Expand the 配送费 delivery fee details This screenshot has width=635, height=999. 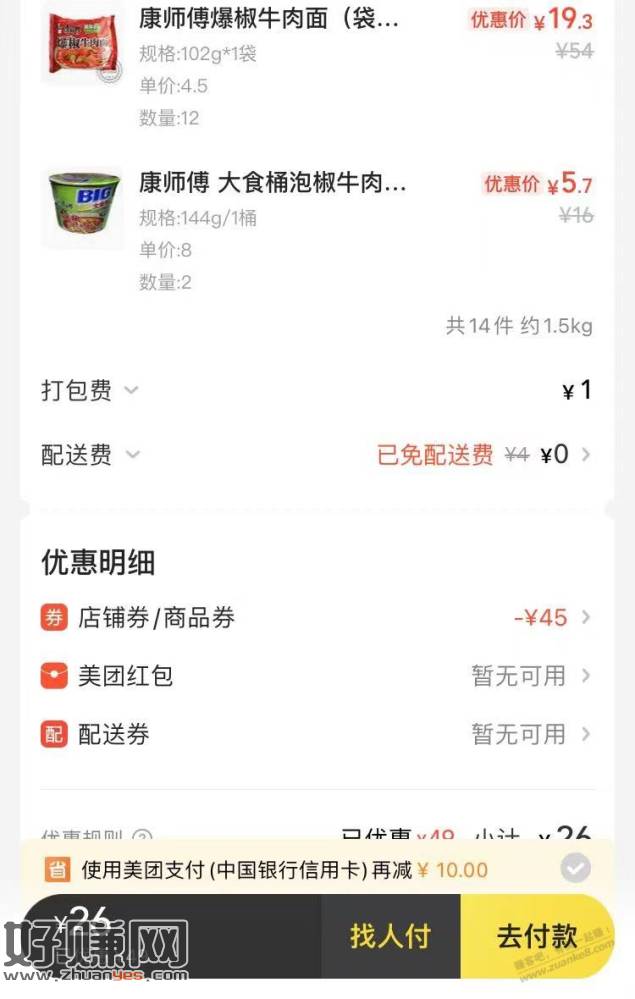[x=90, y=455]
